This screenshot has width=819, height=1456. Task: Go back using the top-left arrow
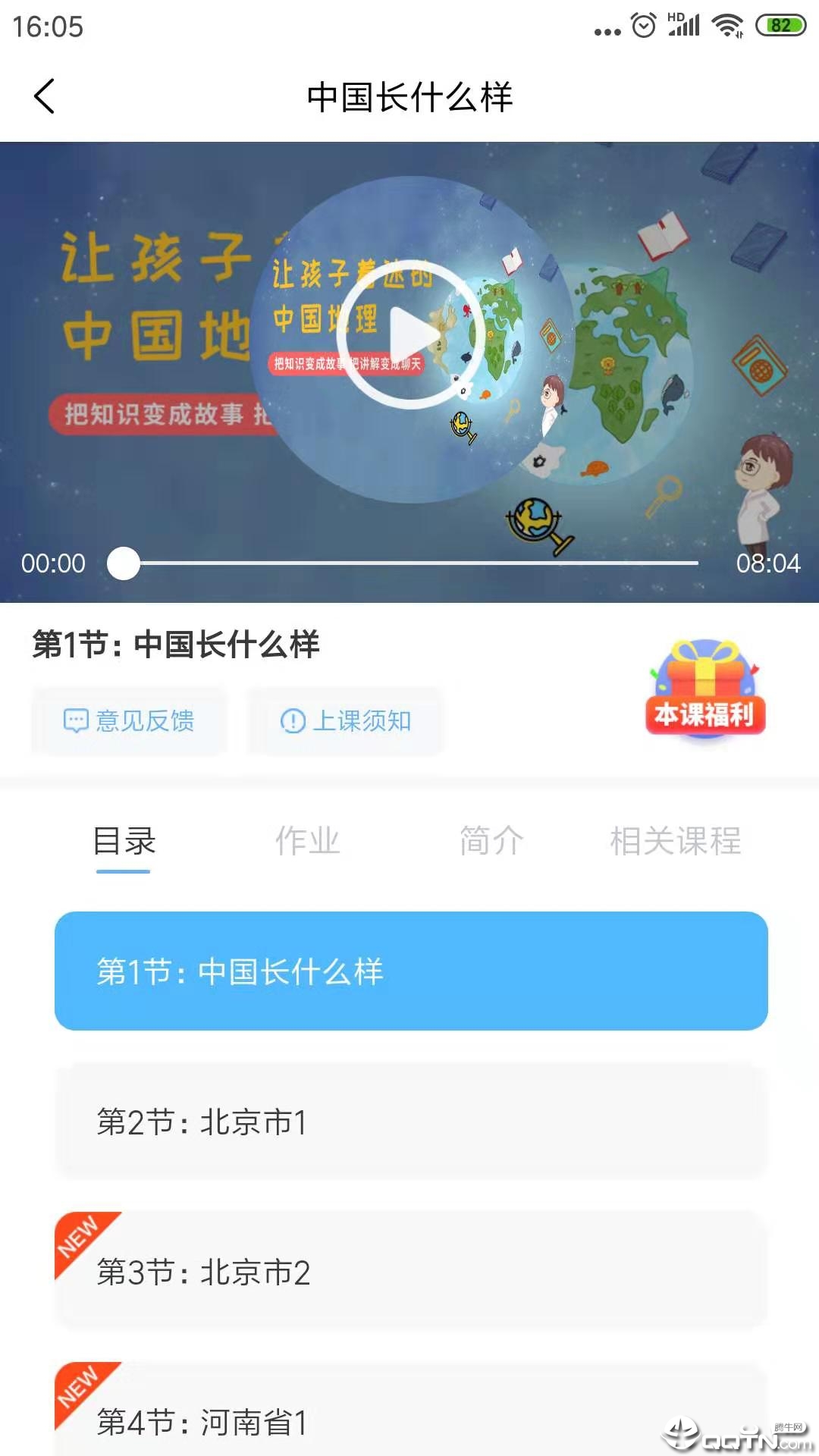pyautogui.click(x=45, y=97)
